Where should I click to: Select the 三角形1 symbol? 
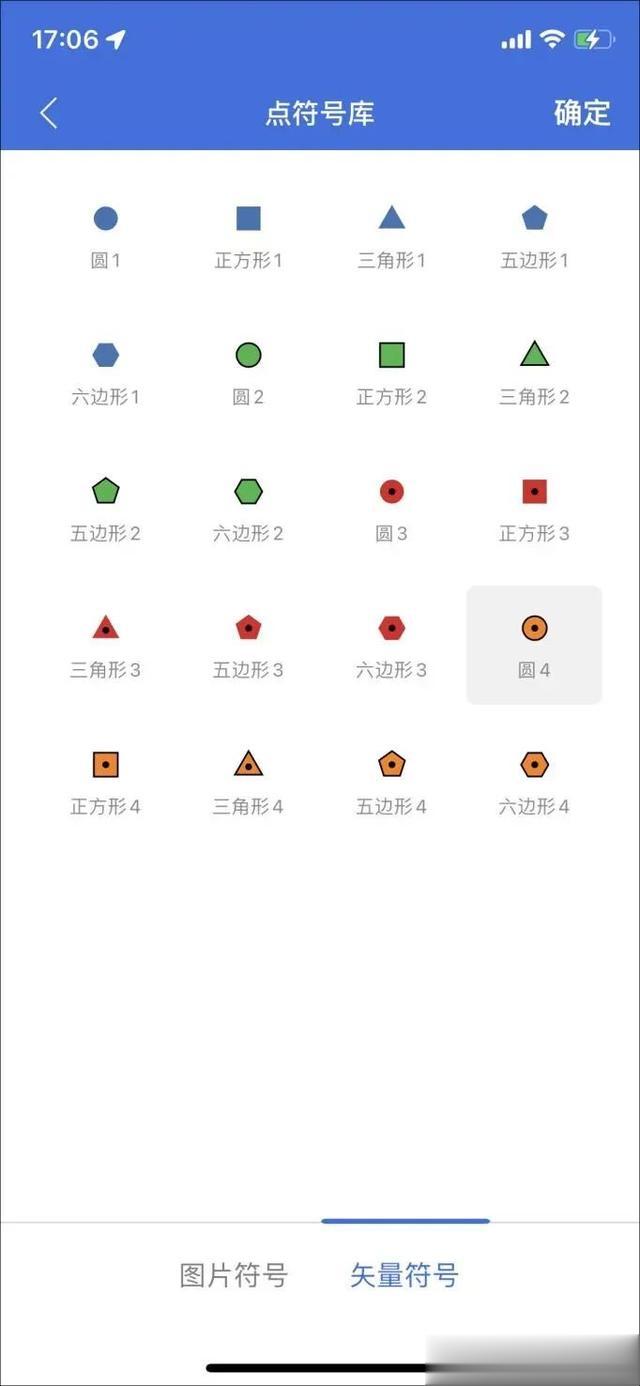(391, 237)
